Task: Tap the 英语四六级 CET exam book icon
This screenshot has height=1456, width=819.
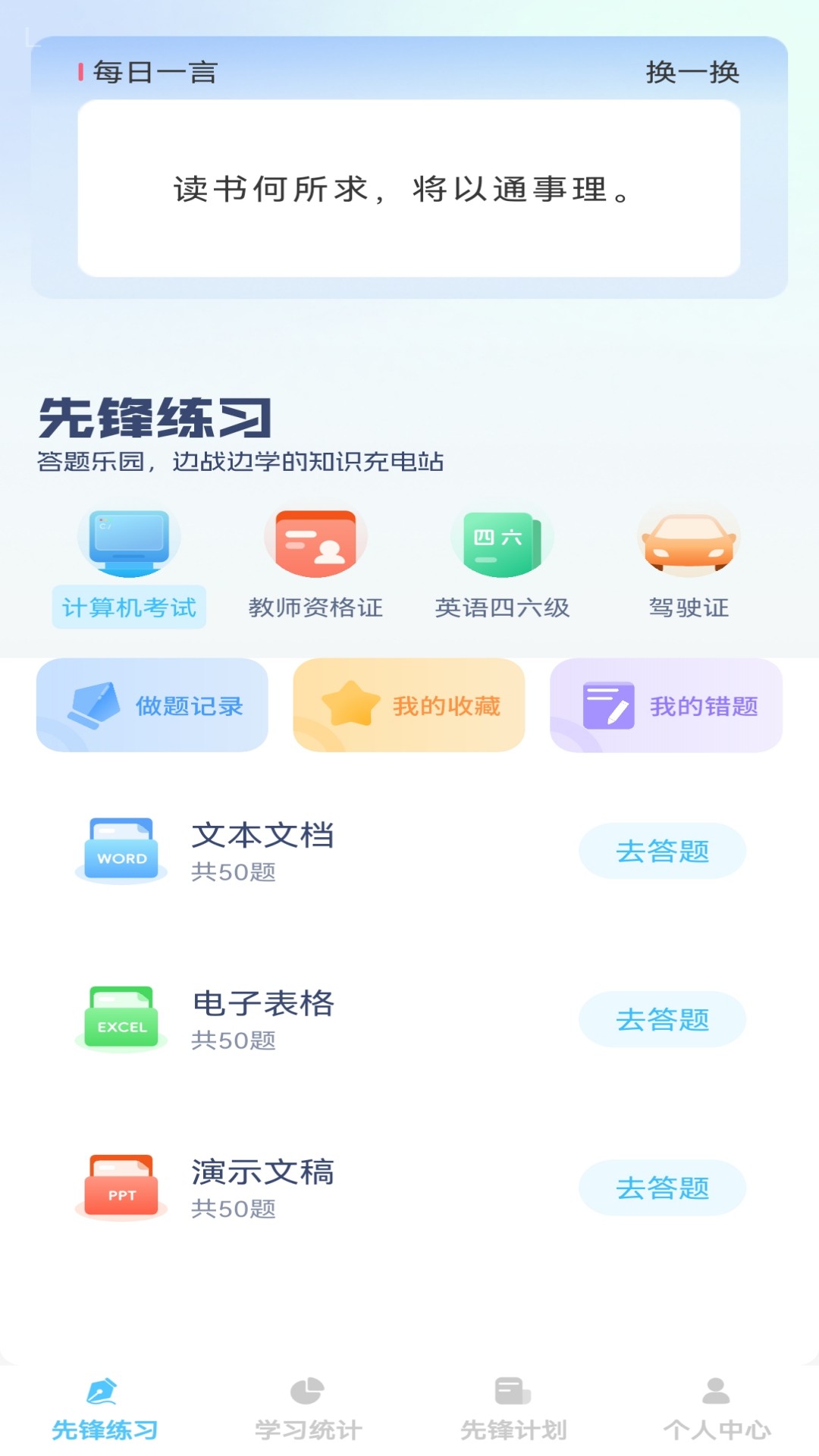Action: 502,541
